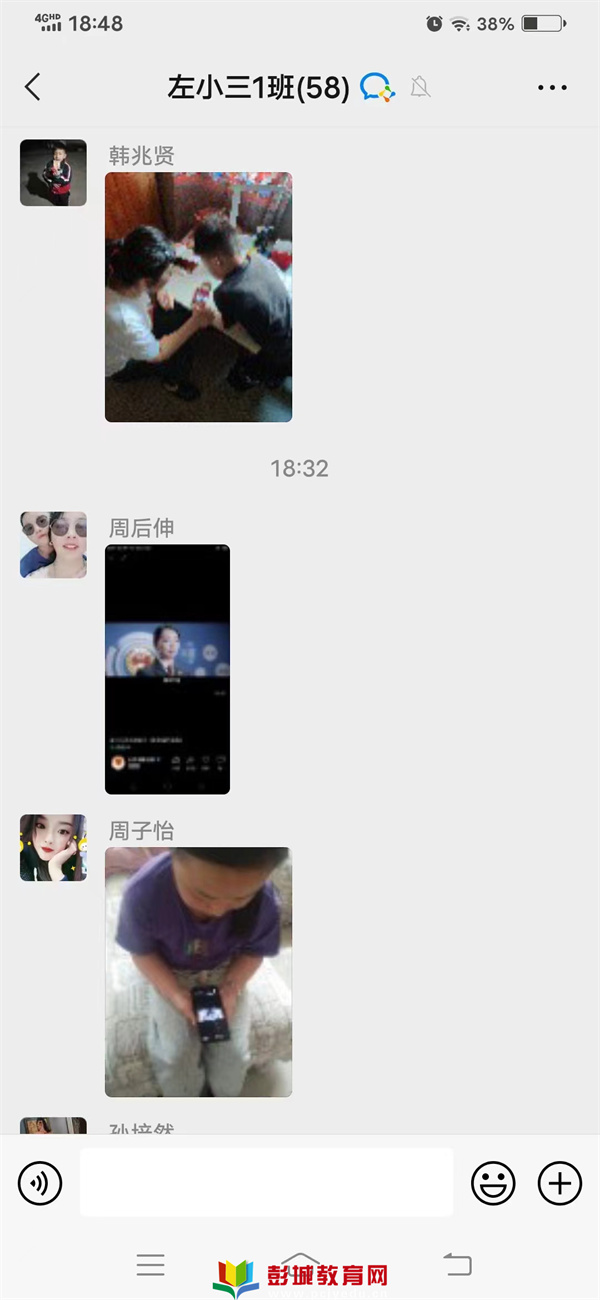The image size is (600, 1300).
Task: Open system recent apps menu
Action: point(151,1265)
